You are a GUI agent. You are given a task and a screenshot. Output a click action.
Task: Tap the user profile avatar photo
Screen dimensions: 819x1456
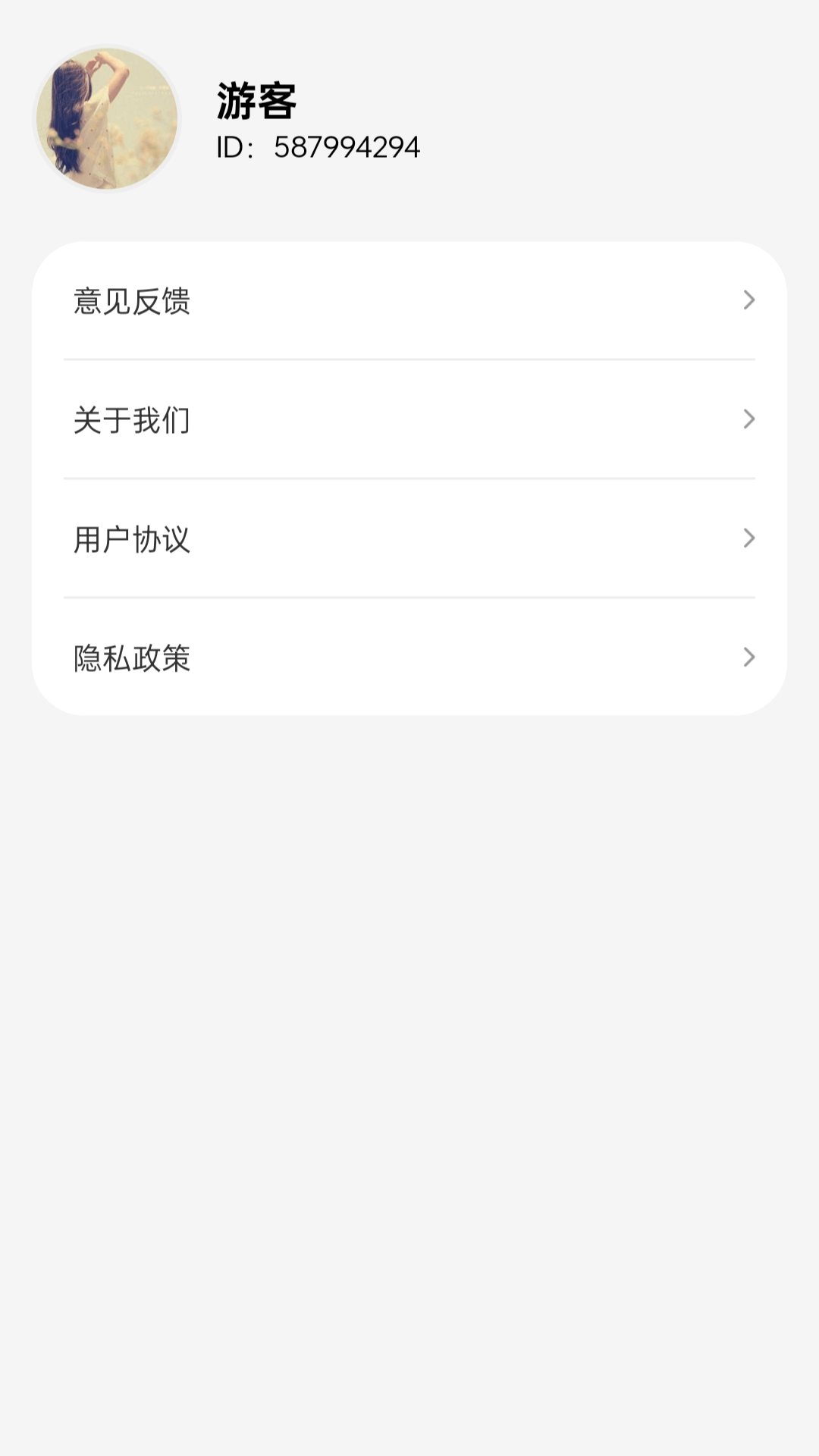point(108,114)
